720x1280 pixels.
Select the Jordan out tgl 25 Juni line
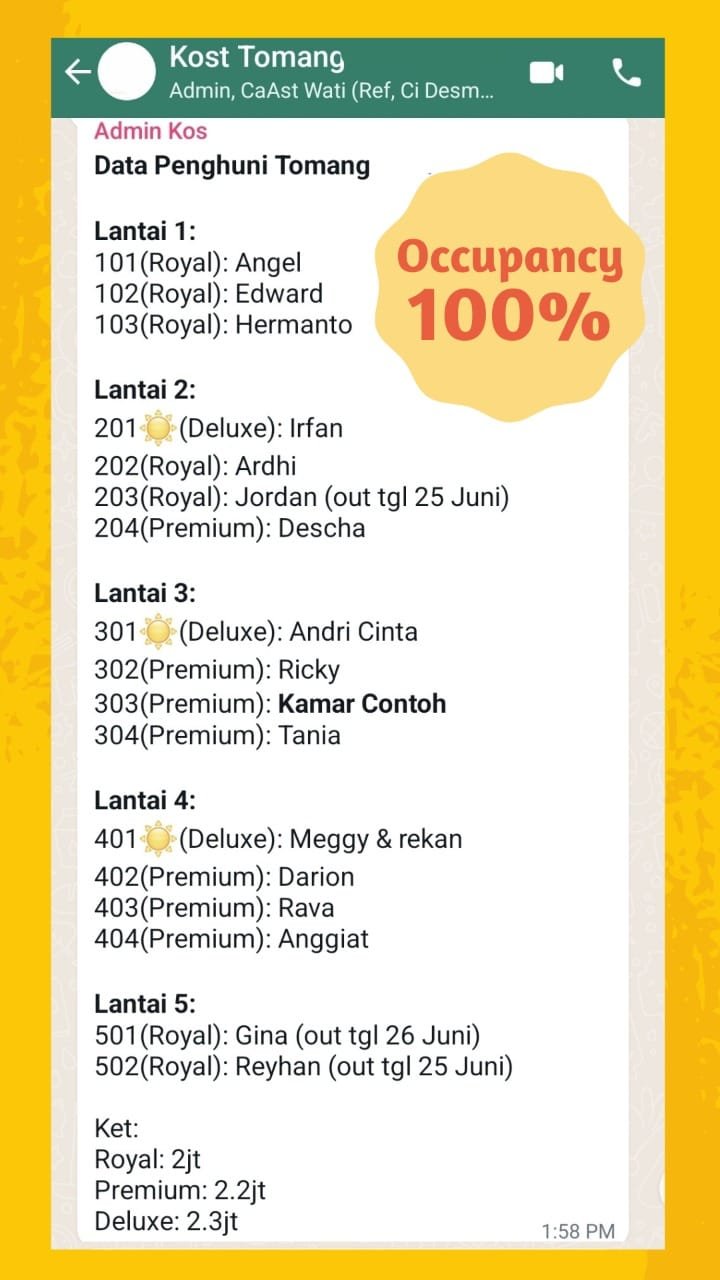(x=303, y=496)
